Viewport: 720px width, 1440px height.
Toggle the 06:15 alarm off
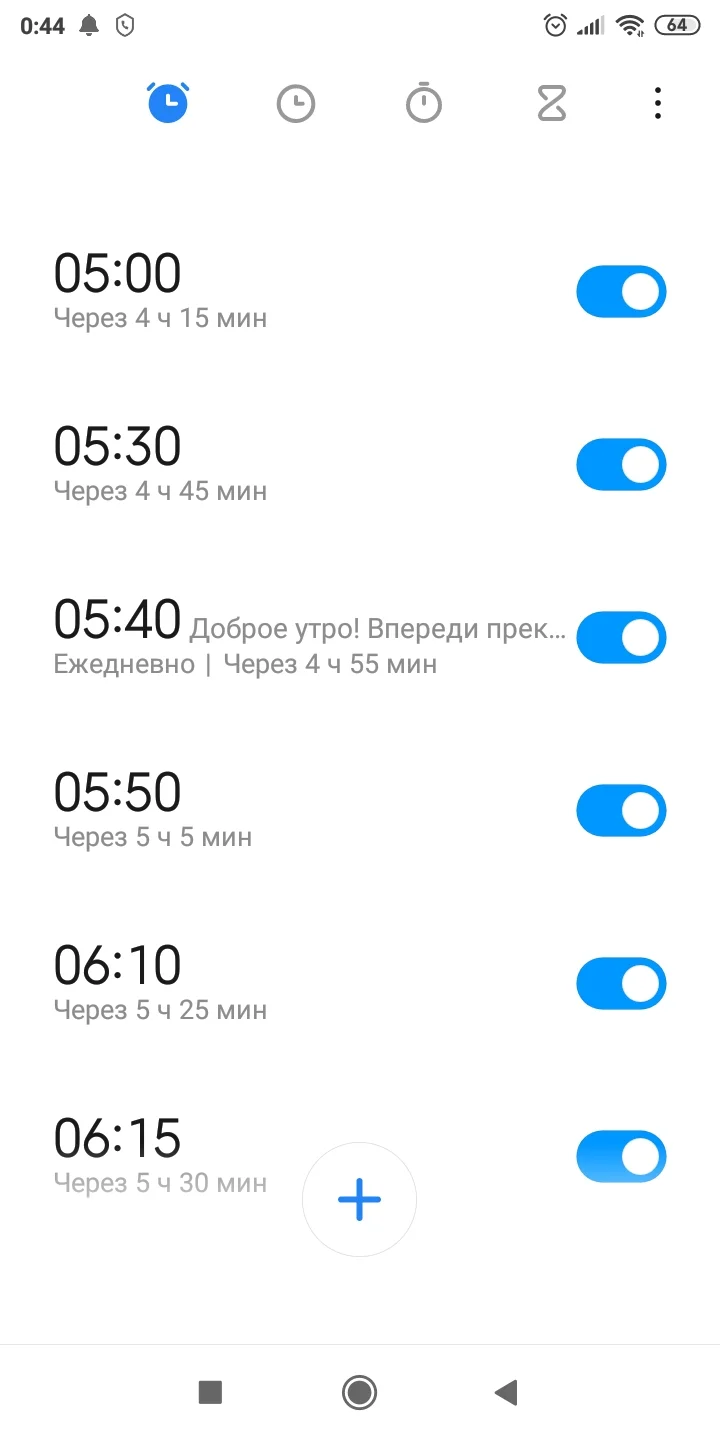click(621, 1156)
